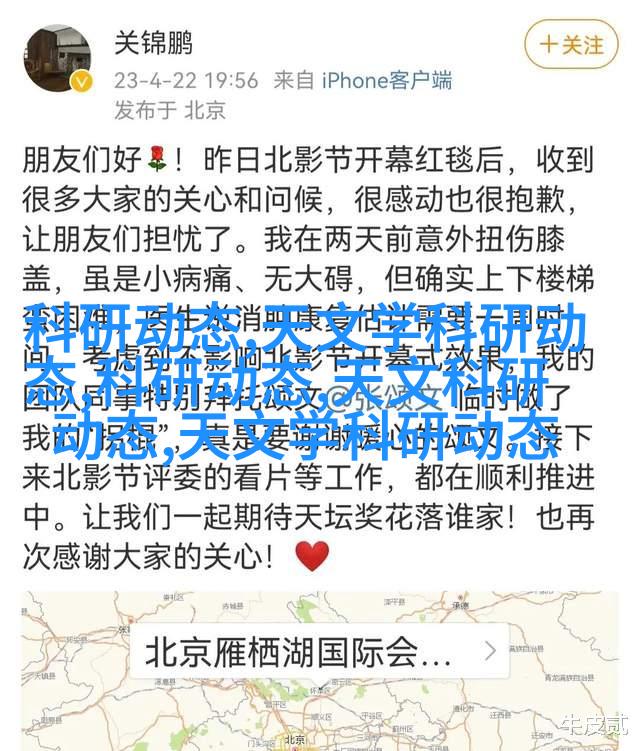This screenshot has height=751, width=640.
Task: Open the 关锦鹏 username link
Action: [x=153, y=42]
